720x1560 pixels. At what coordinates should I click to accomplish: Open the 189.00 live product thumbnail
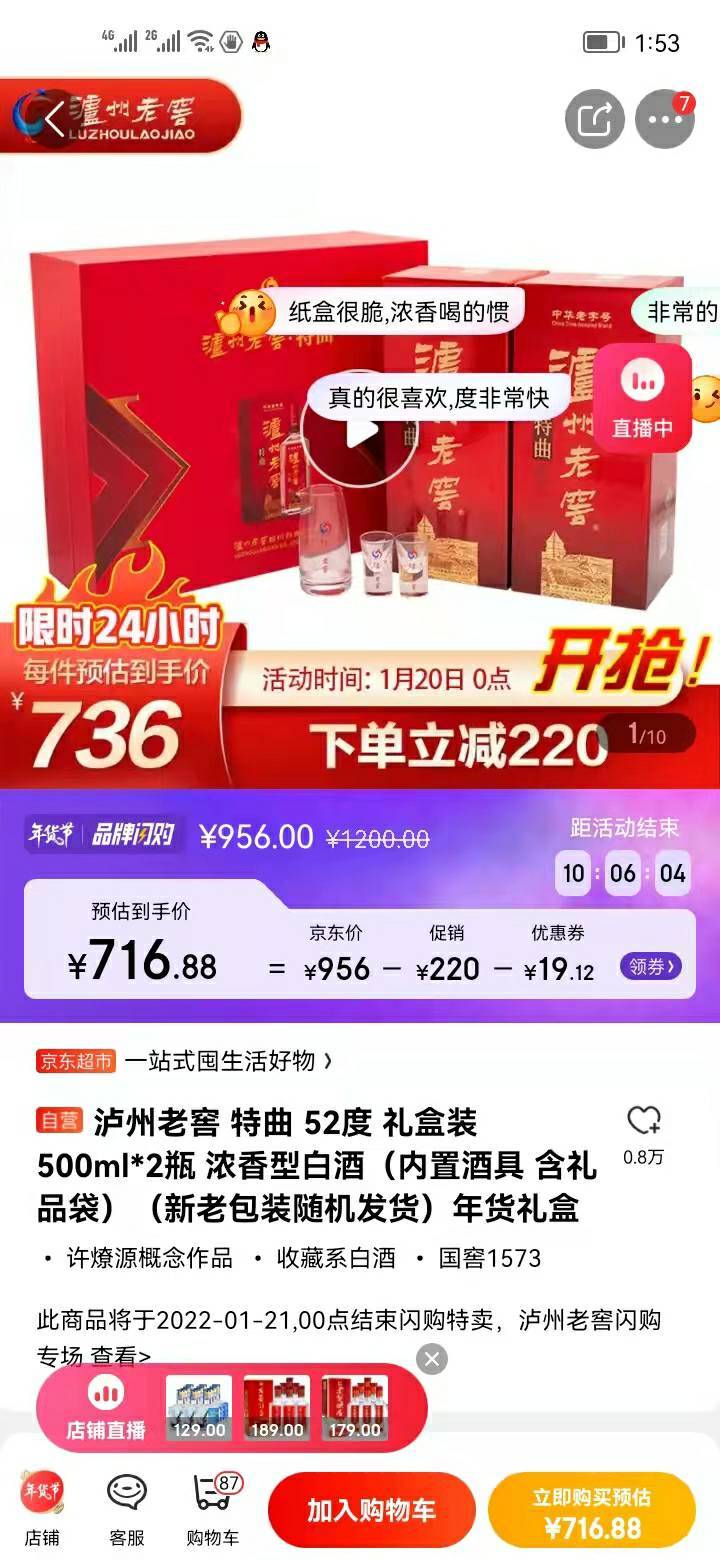click(x=277, y=1408)
